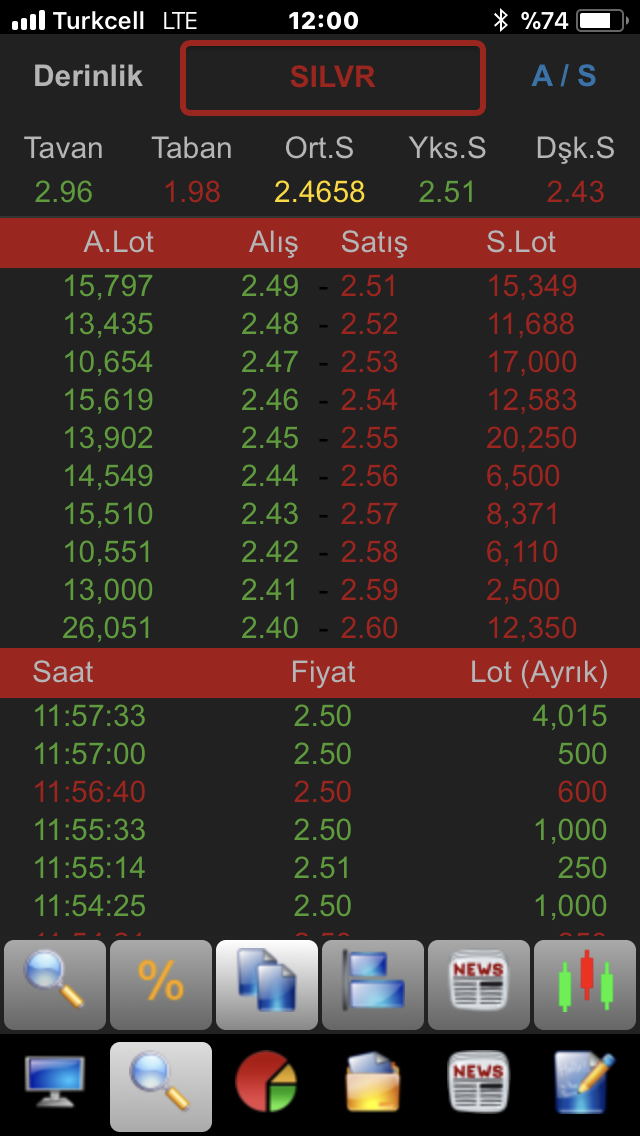Screen dimensions: 640x1136
Task: Switch to the monitor tab
Action: point(55,1084)
